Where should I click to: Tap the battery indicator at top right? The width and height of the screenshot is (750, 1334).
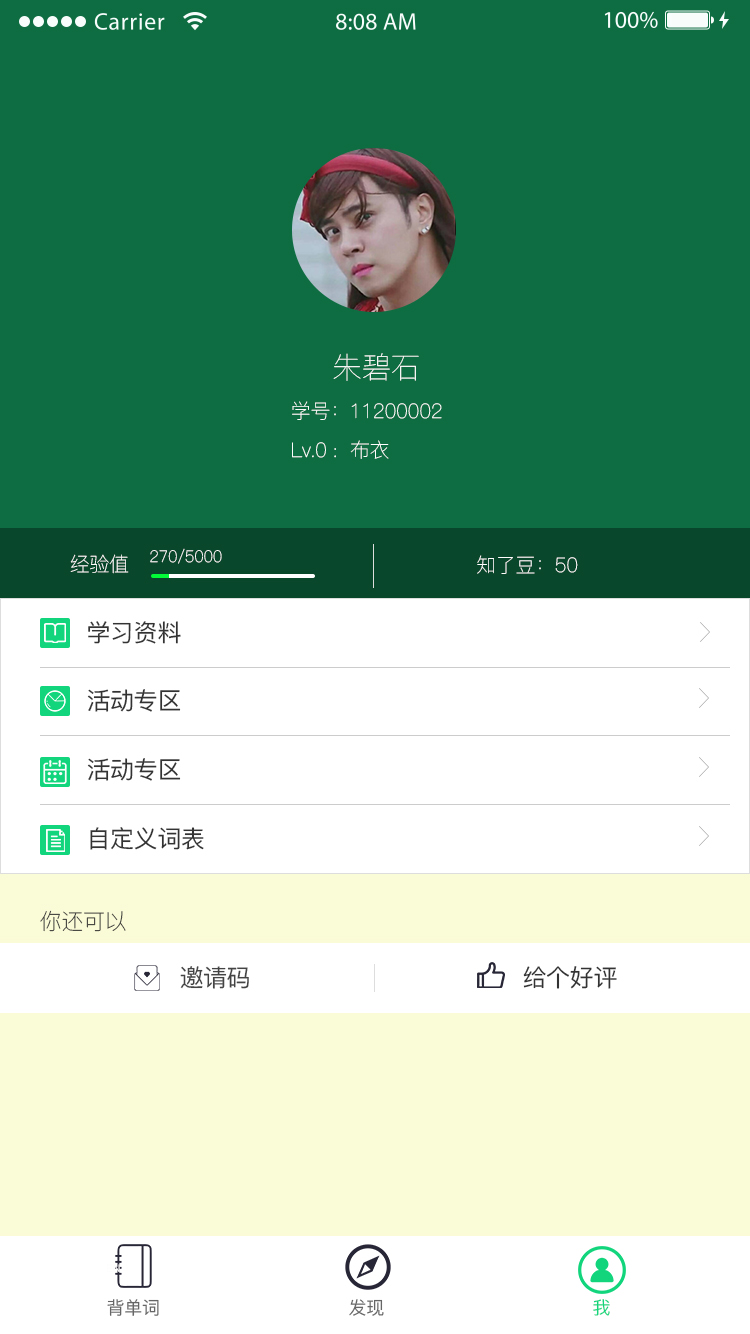686,19
